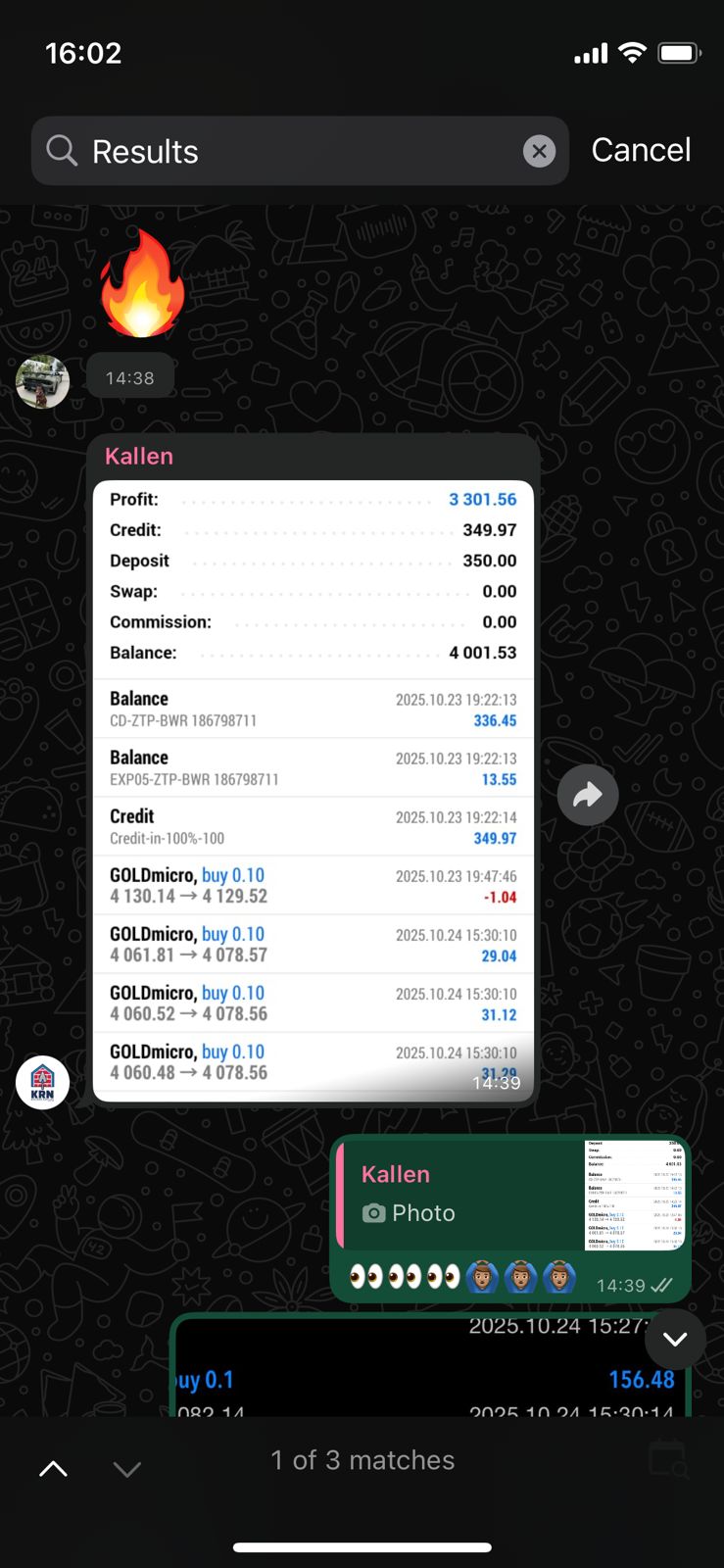Open the sender avatar beside fire emoji
This screenshot has width=724, height=1568.
pos(42,380)
